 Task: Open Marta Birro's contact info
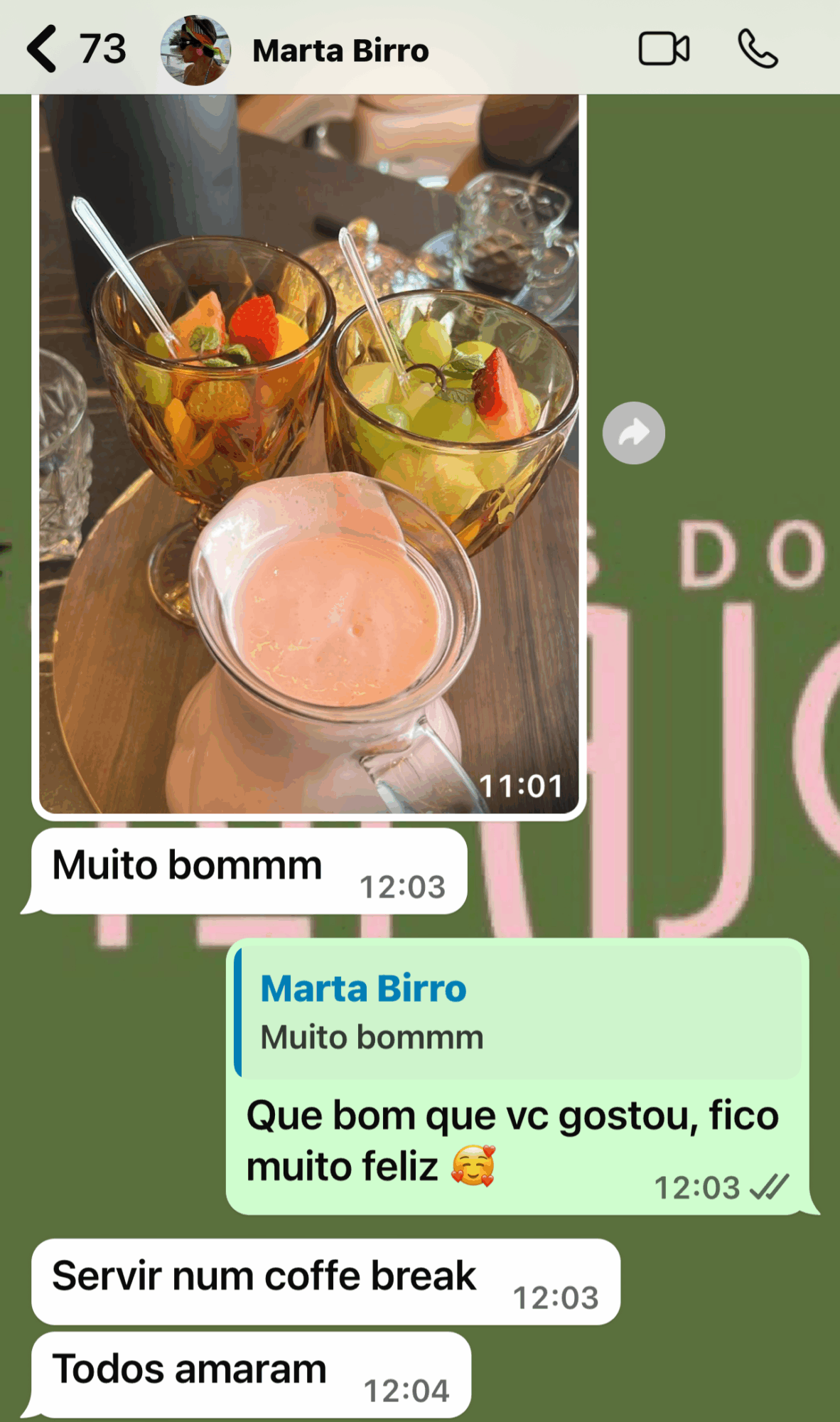(x=340, y=51)
